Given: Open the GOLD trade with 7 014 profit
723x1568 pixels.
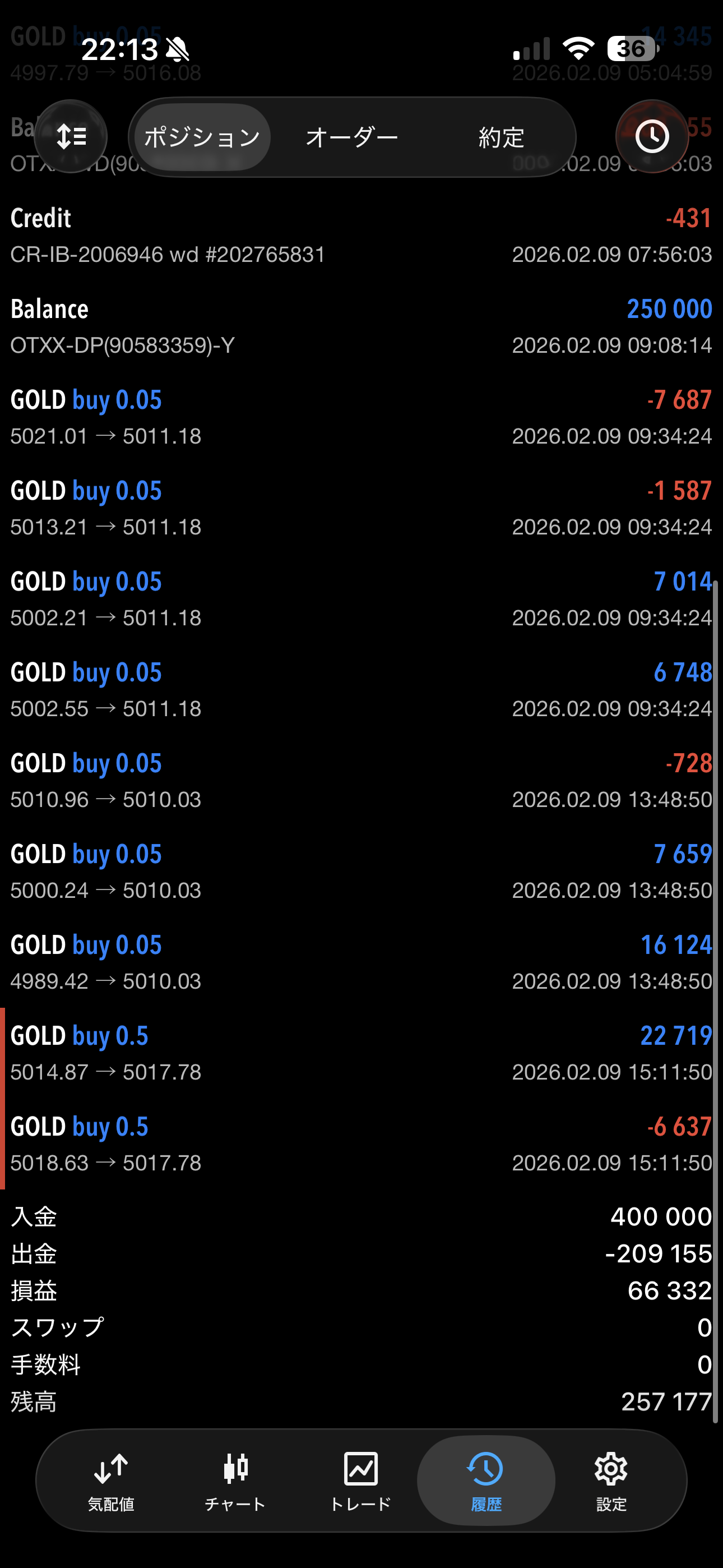Looking at the screenshot, I should (361, 599).
